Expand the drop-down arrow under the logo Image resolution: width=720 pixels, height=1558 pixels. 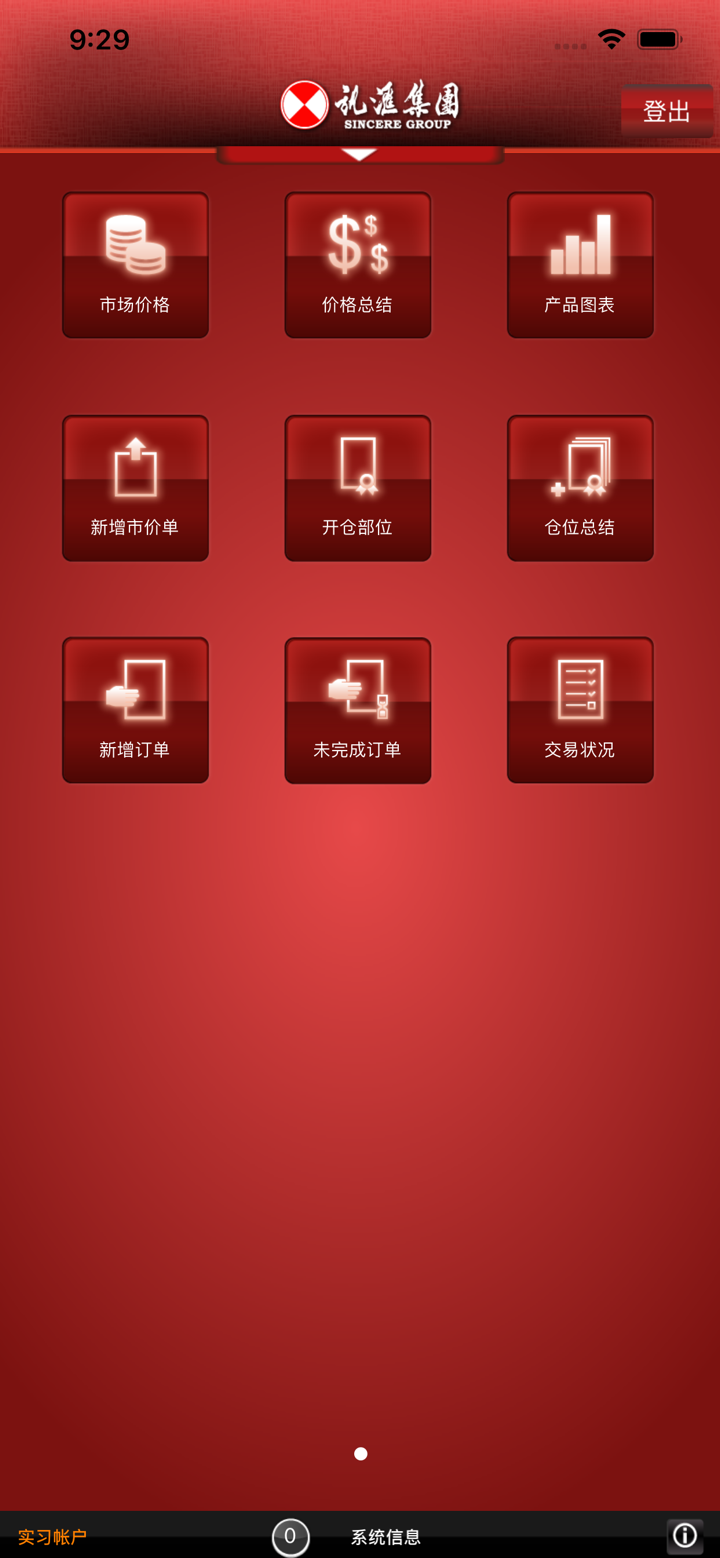click(x=359, y=154)
